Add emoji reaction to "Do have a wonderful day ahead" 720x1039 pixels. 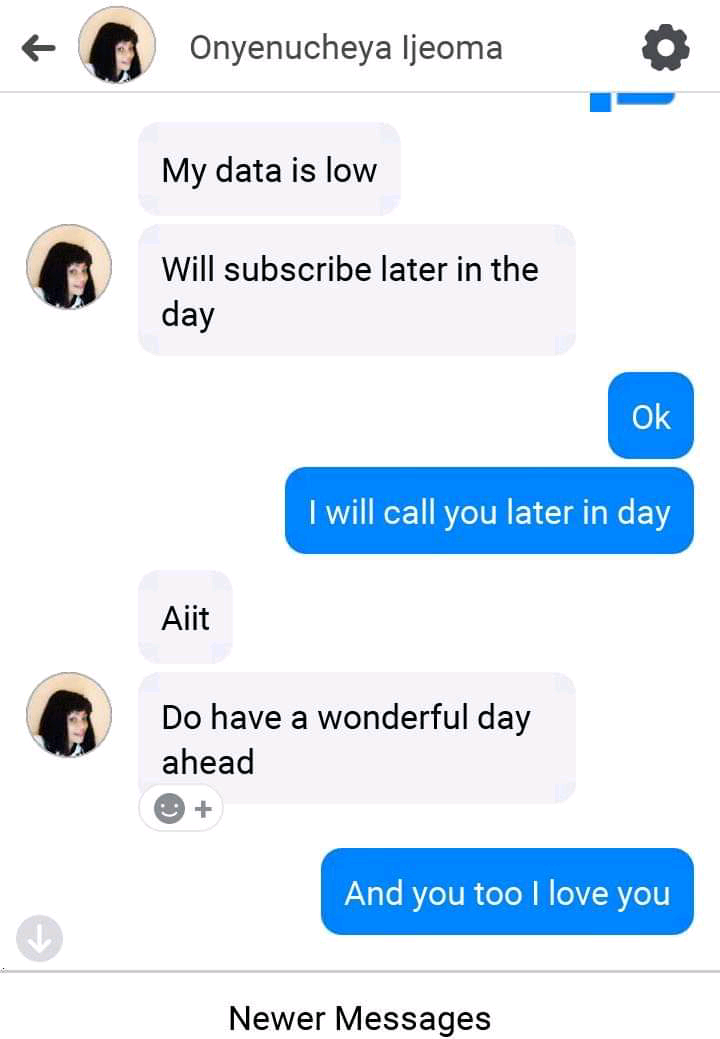point(182,808)
